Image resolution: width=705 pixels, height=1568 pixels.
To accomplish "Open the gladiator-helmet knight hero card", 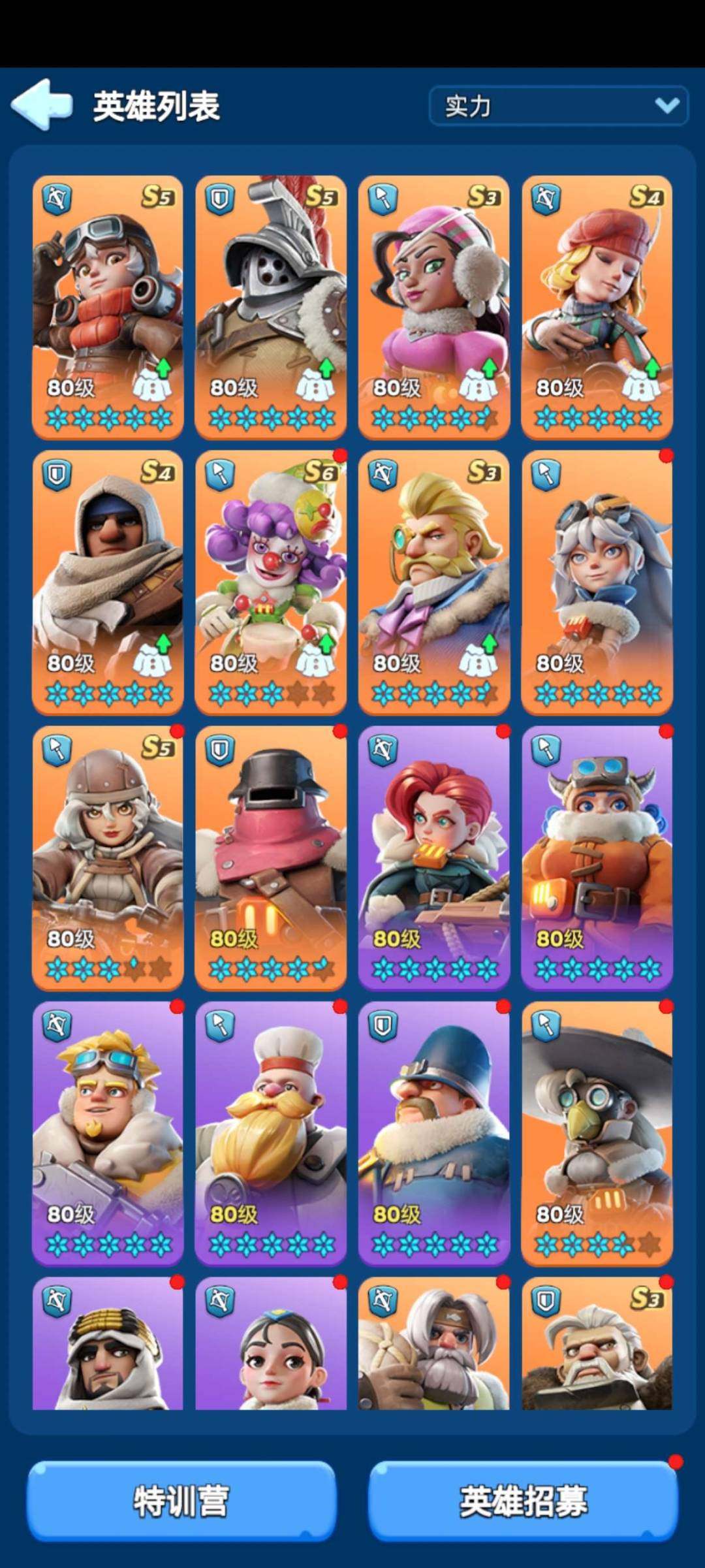I will point(271,307).
